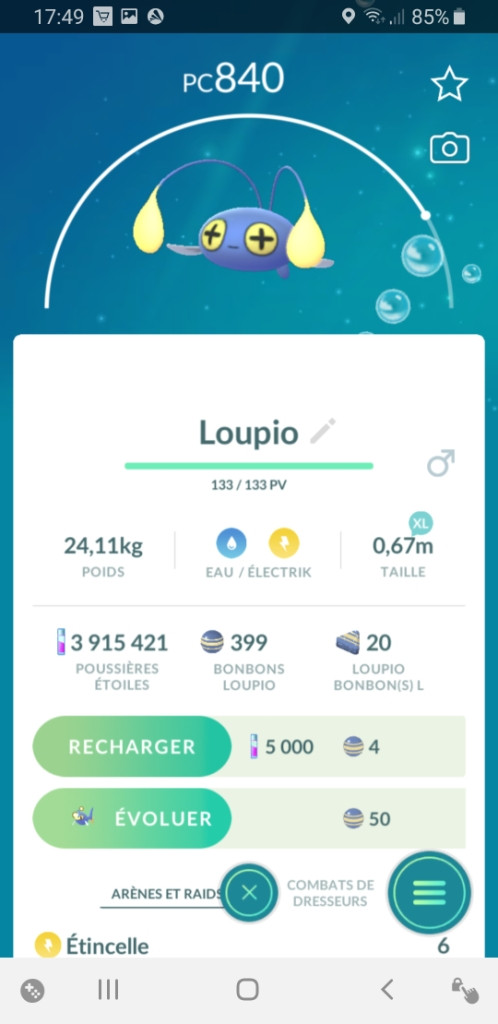Mark Loupio as favorite with the star
The width and height of the screenshot is (498, 1024).
point(450,85)
